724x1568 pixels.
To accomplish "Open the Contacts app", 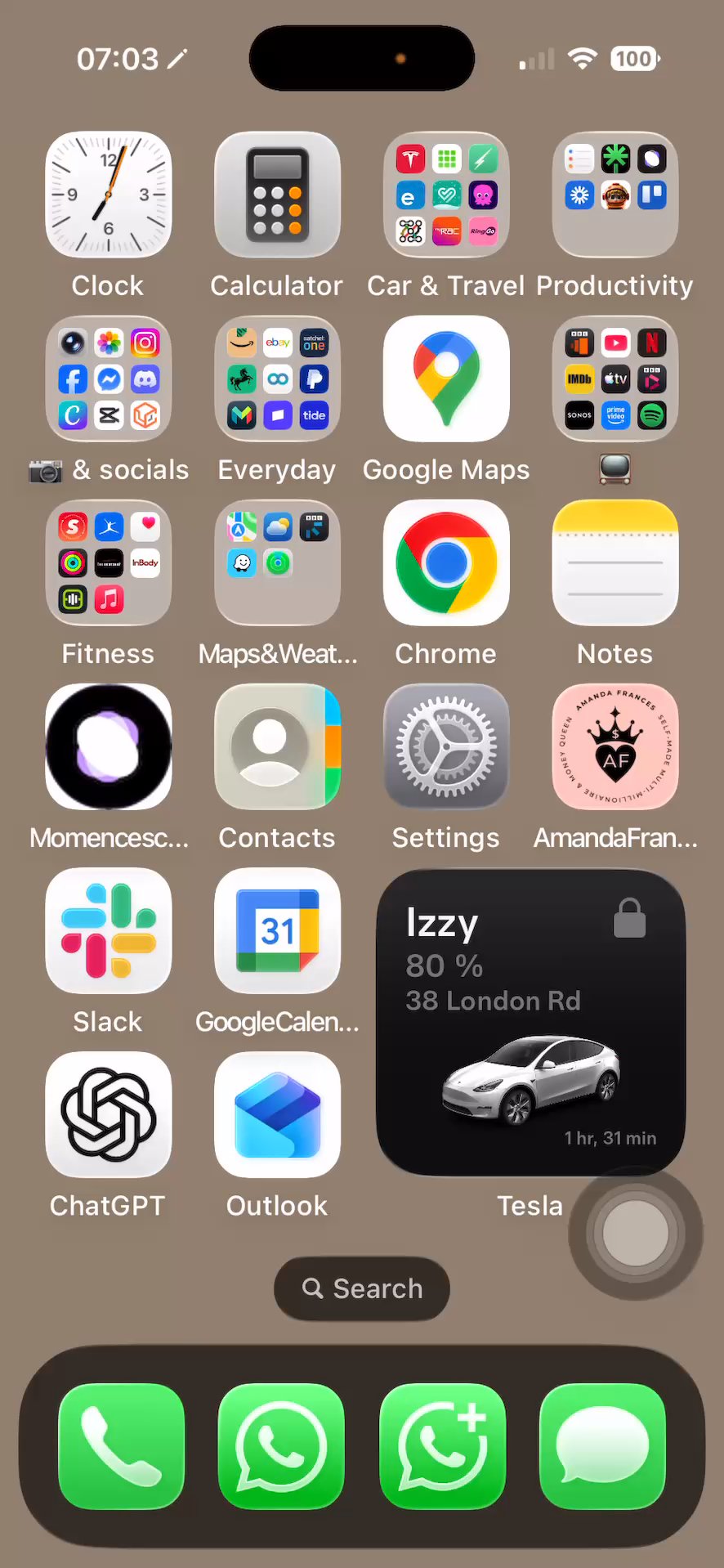I will (x=277, y=746).
